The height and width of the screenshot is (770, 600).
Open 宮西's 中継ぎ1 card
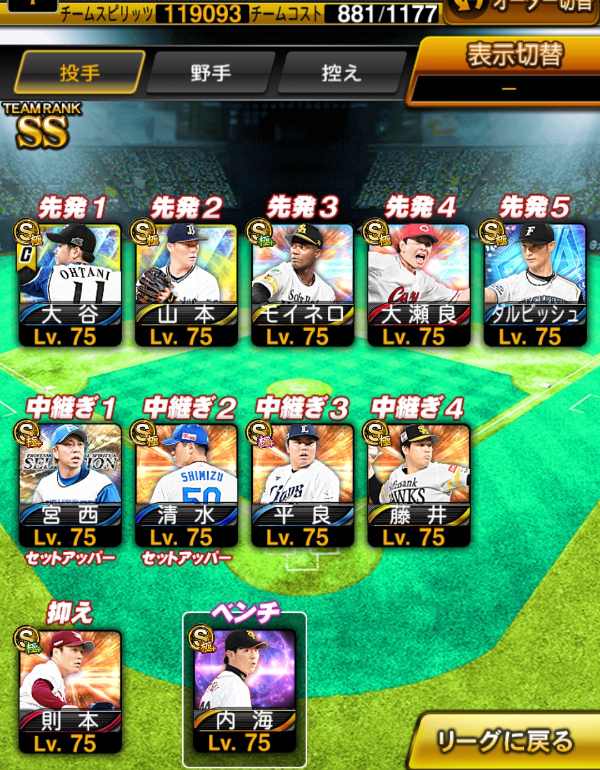pos(70,485)
